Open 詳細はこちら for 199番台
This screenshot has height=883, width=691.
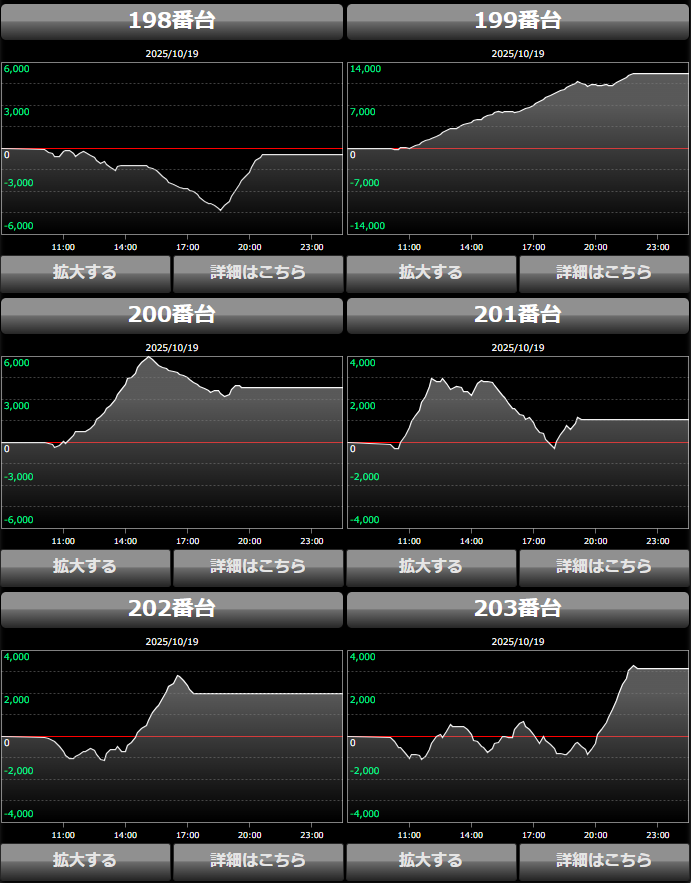pos(604,272)
